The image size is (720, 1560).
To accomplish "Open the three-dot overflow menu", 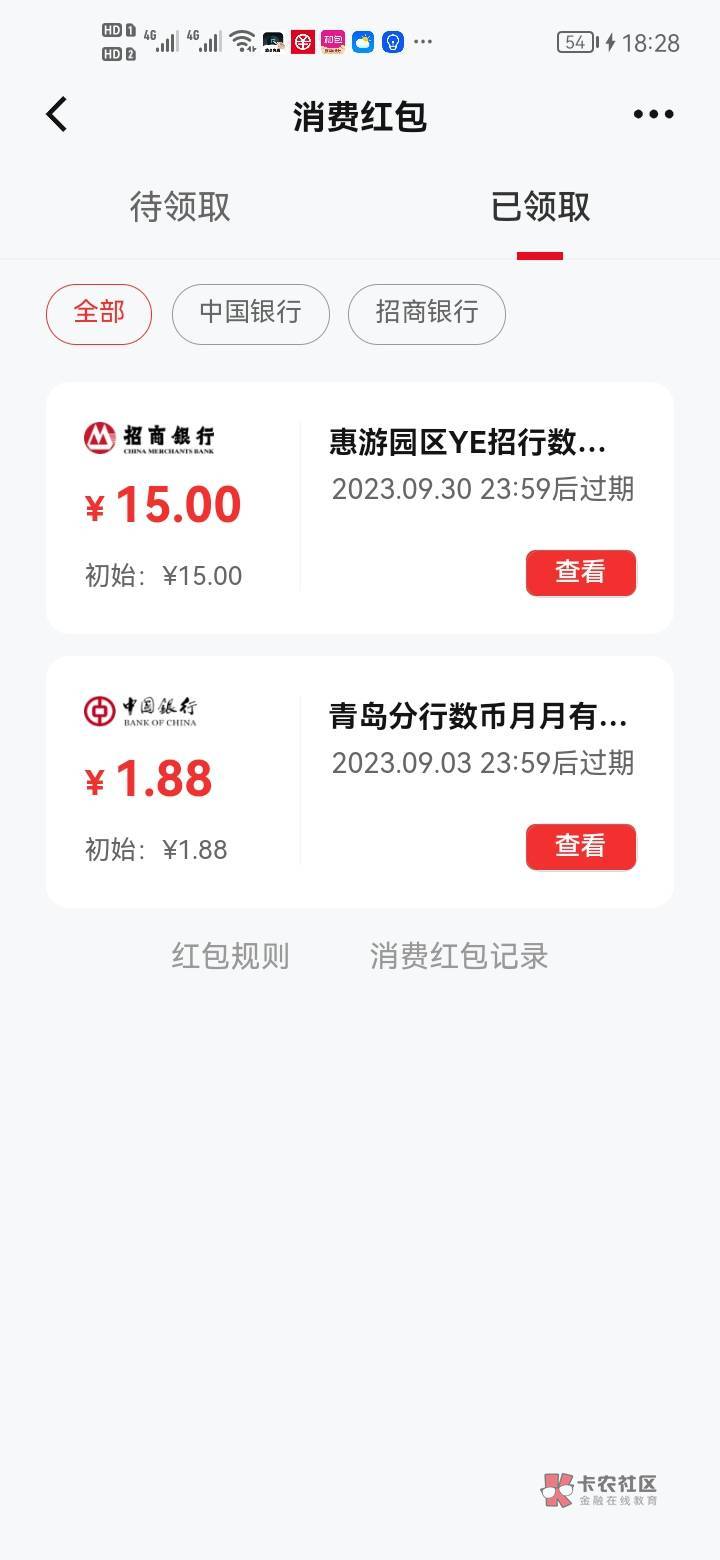I will [653, 115].
